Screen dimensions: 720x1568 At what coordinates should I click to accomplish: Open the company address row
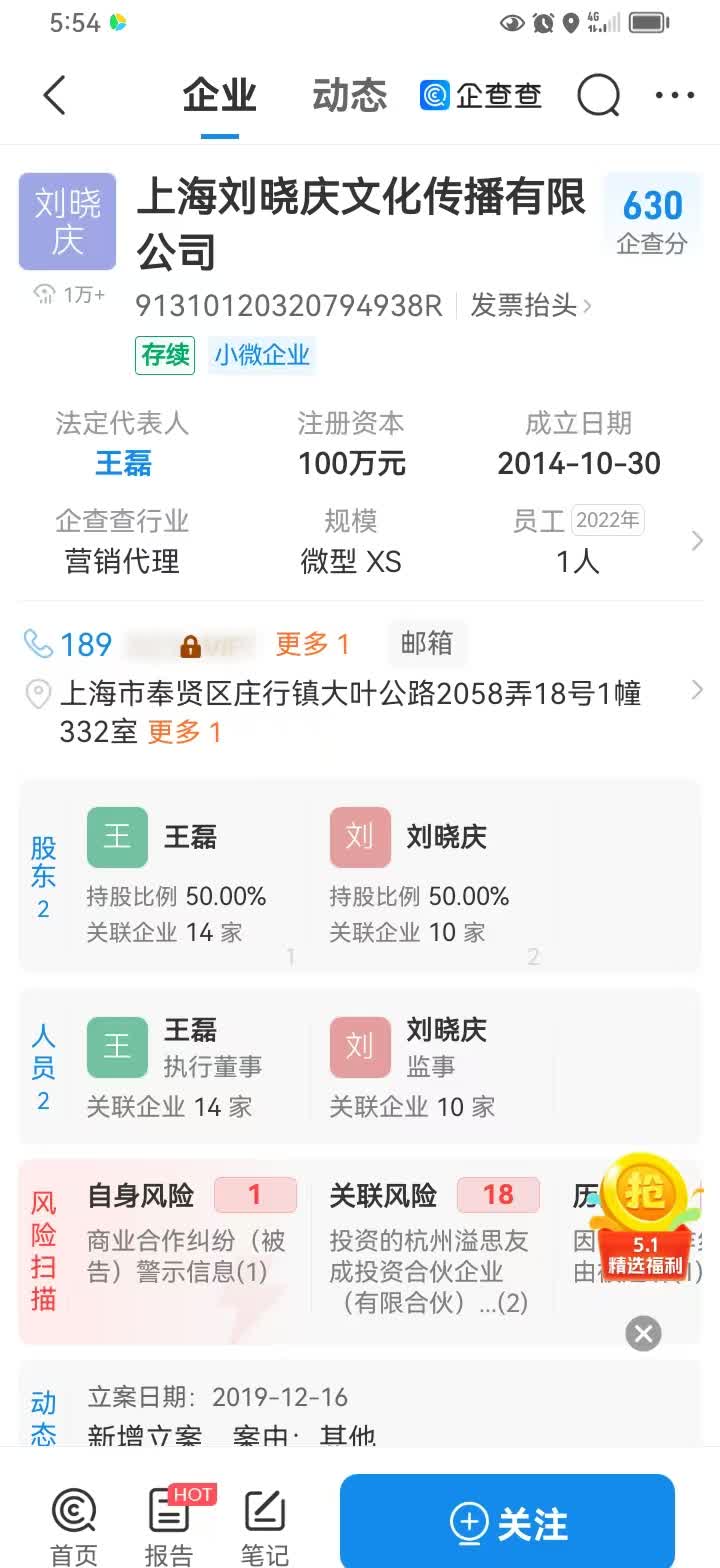tap(360, 712)
